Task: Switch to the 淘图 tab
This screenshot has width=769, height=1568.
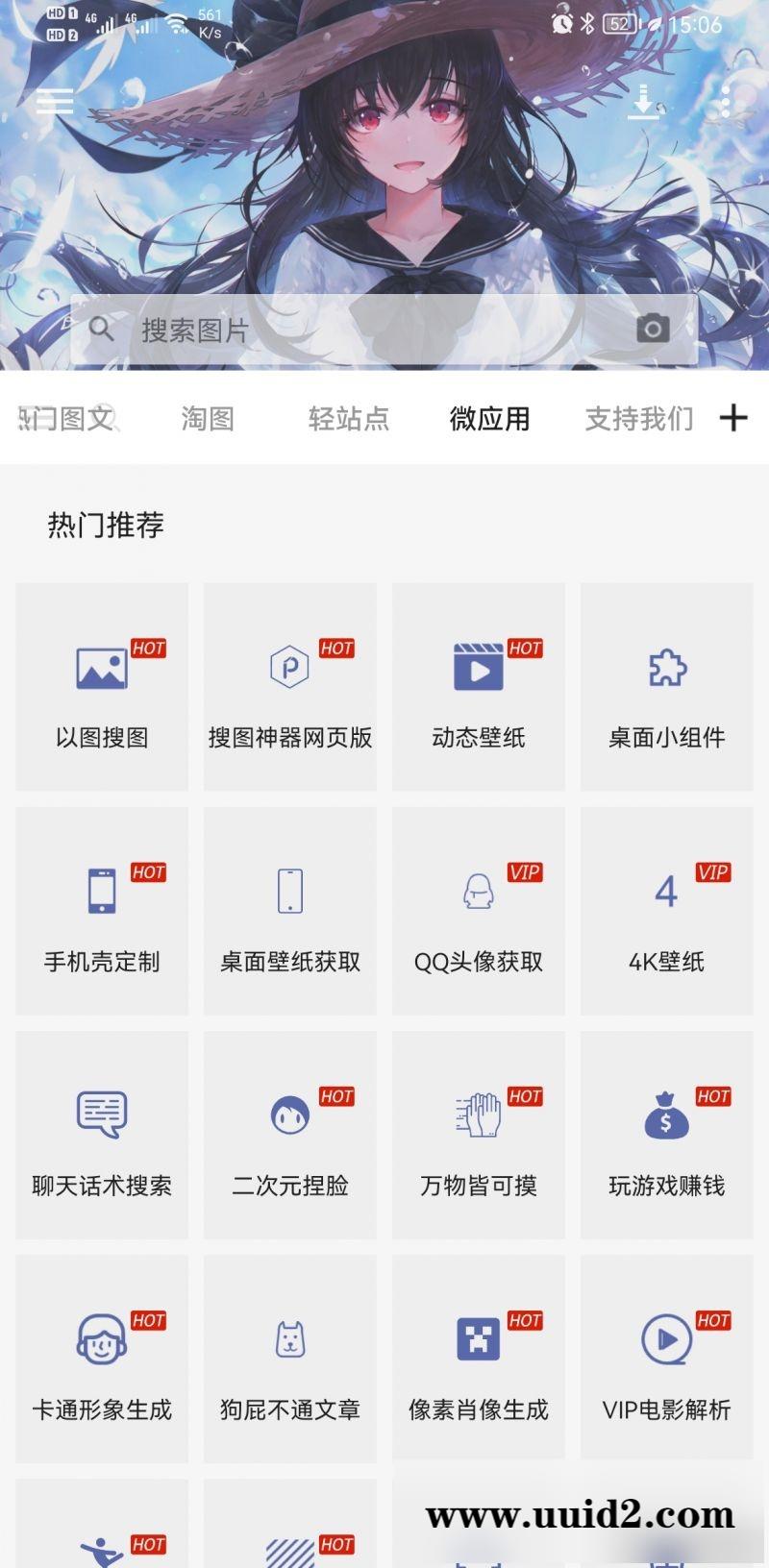Action: [208, 419]
